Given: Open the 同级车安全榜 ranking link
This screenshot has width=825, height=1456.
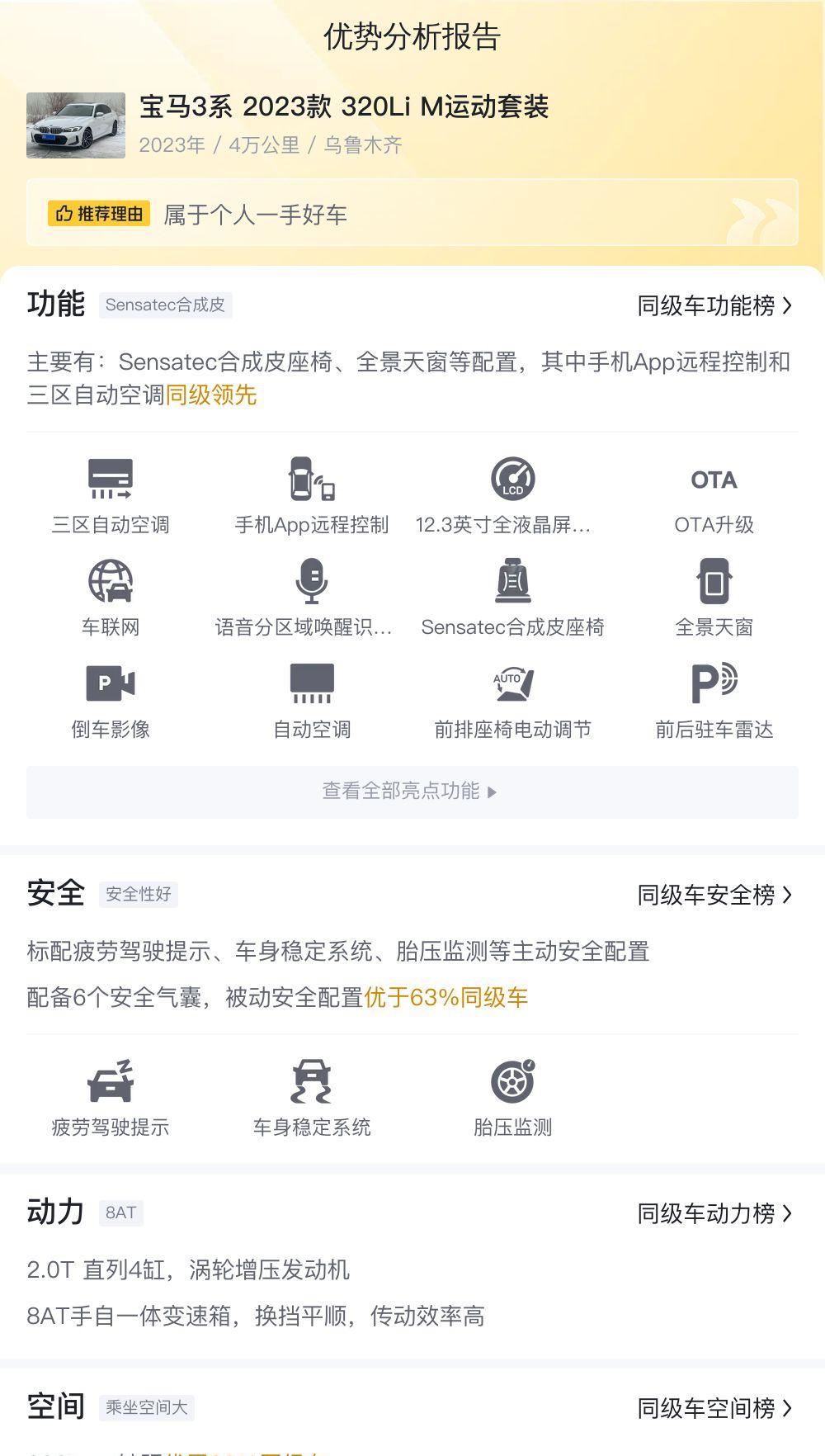Looking at the screenshot, I should [x=714, y=895].
